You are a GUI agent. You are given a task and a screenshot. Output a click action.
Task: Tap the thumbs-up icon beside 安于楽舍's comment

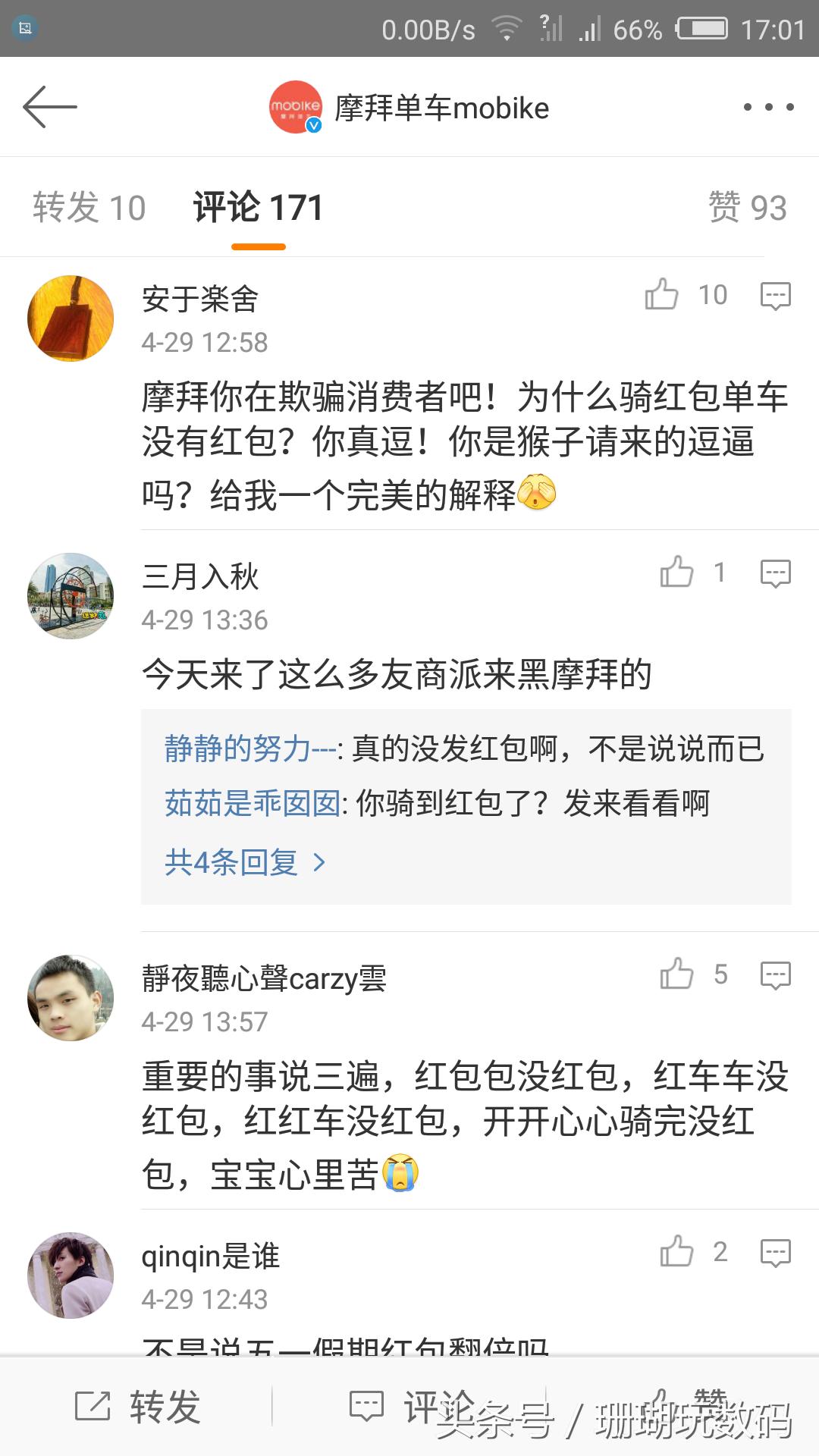click(663, 295)
